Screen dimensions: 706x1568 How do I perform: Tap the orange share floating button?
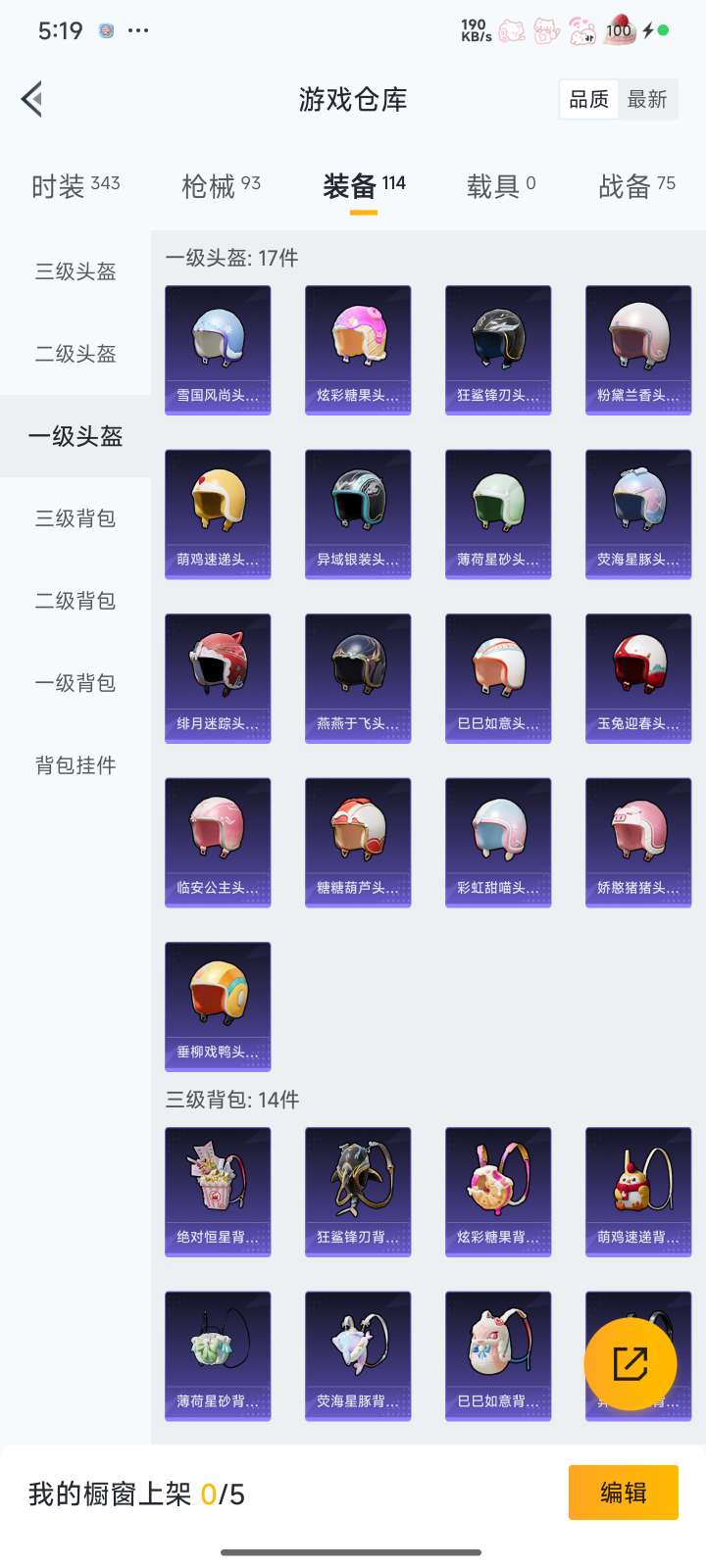[x=630, y=1363]
